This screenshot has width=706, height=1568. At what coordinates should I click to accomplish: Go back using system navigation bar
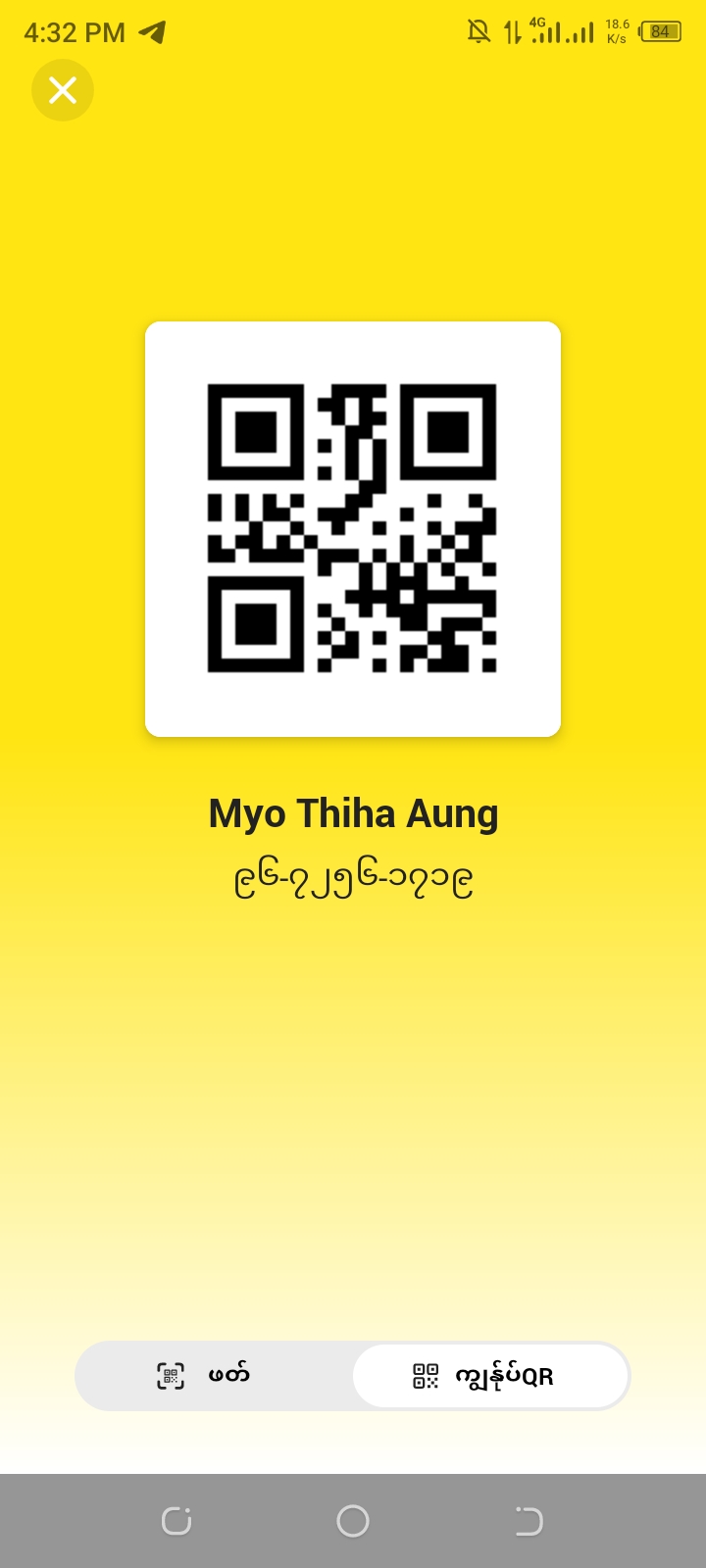pos(529,1521)
